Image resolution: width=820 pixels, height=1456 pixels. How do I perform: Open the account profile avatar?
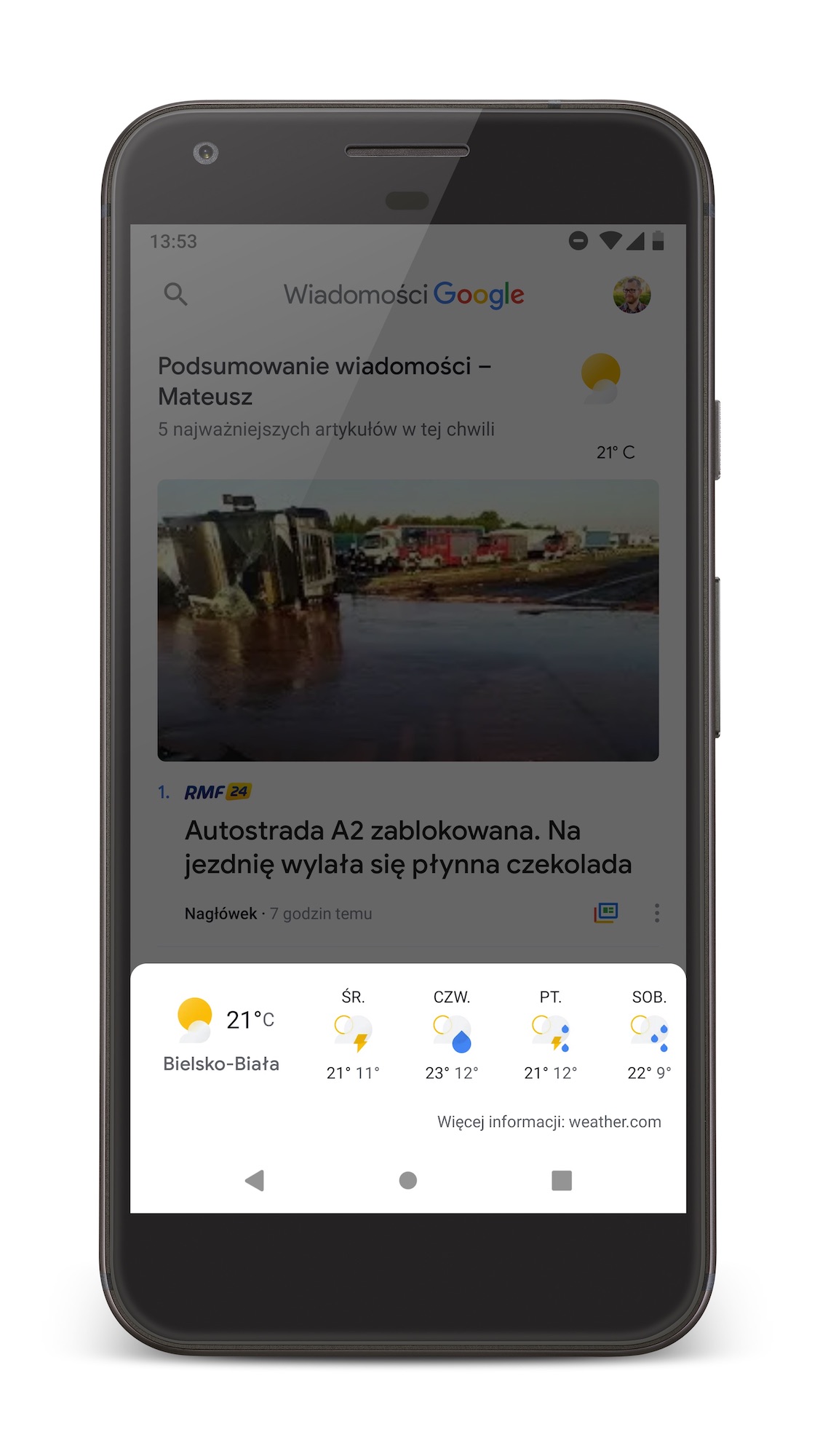[632, 295]
